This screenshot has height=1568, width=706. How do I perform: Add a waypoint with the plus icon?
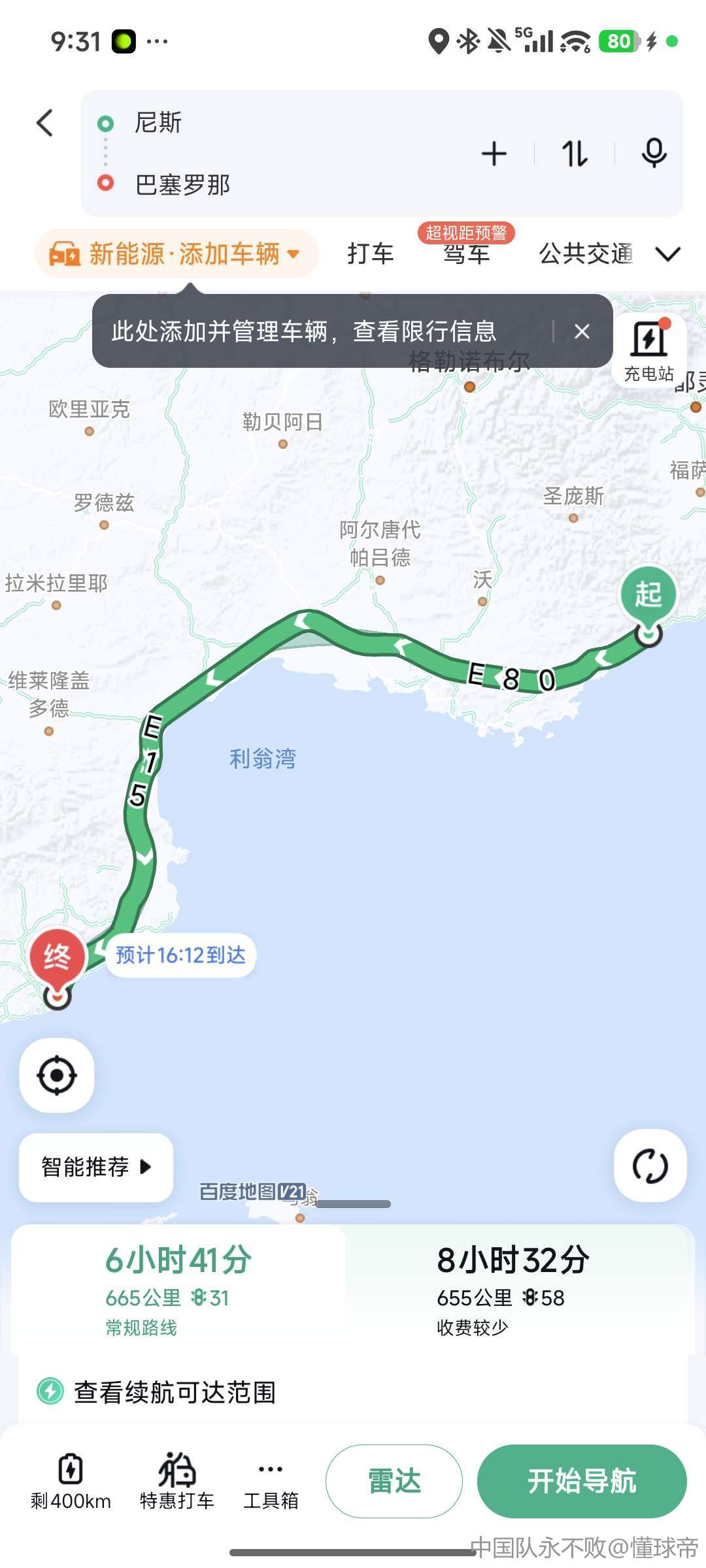(x=494, y=154)
